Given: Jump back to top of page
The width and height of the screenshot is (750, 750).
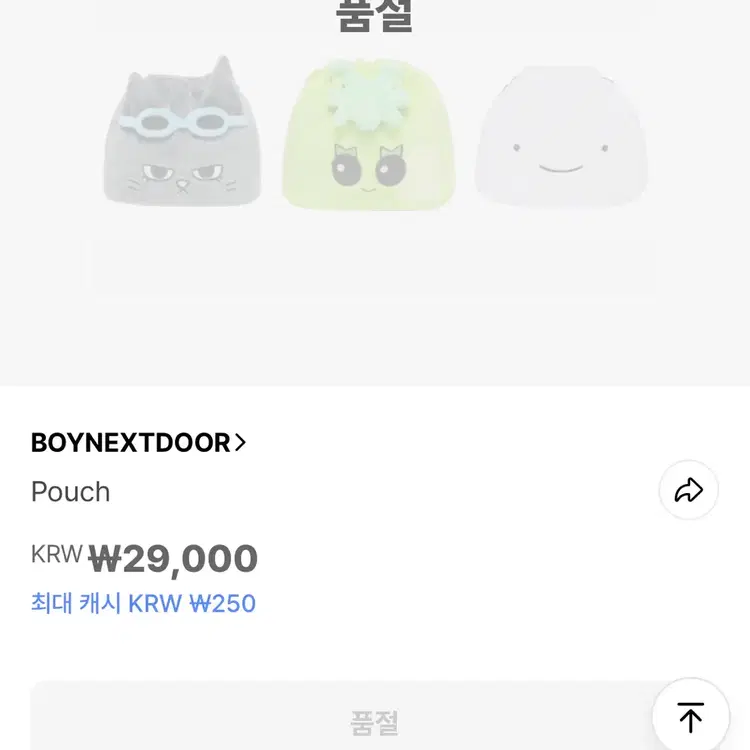Looking at the screenshot, I should pyautogui.click(x=690, y=717).
